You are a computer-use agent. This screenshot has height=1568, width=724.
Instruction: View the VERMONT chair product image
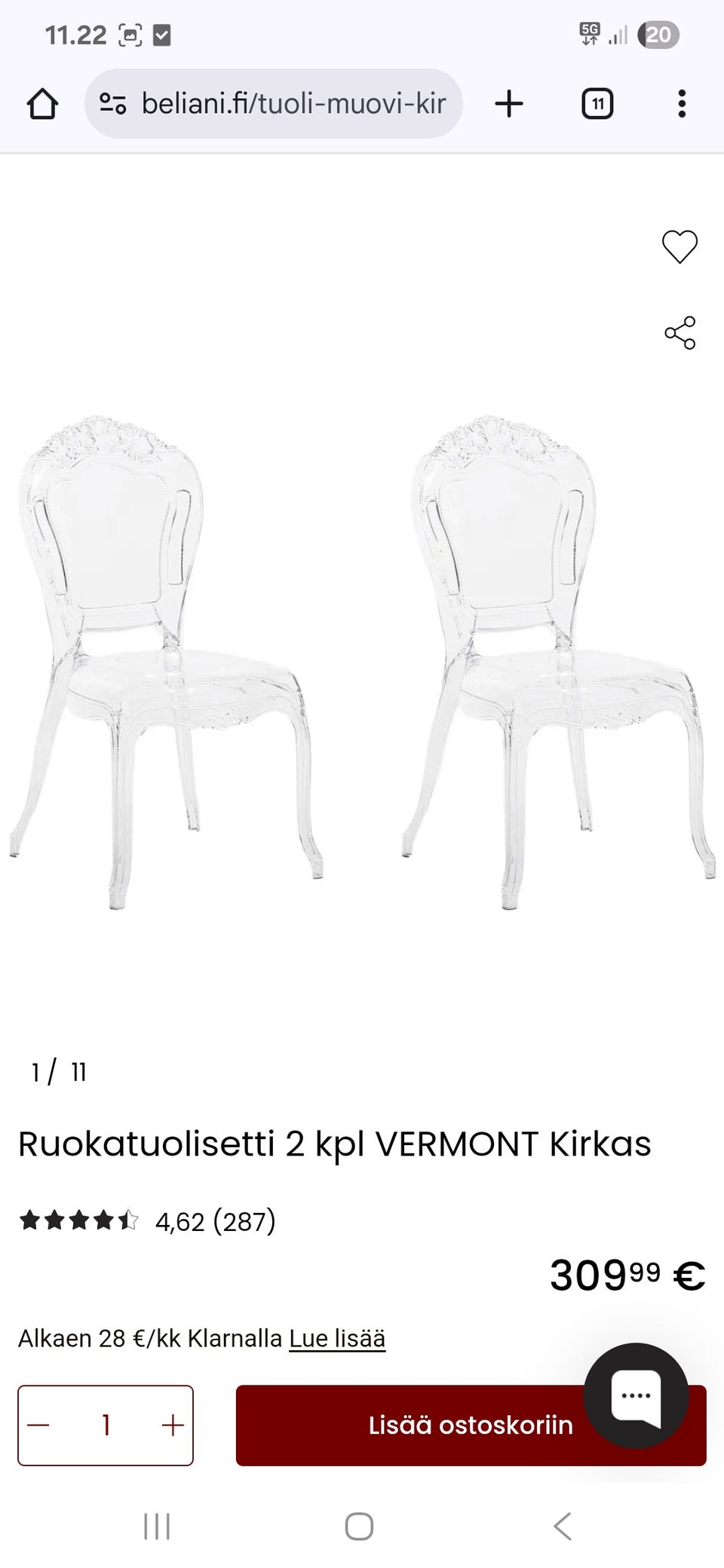pos(362,663)
